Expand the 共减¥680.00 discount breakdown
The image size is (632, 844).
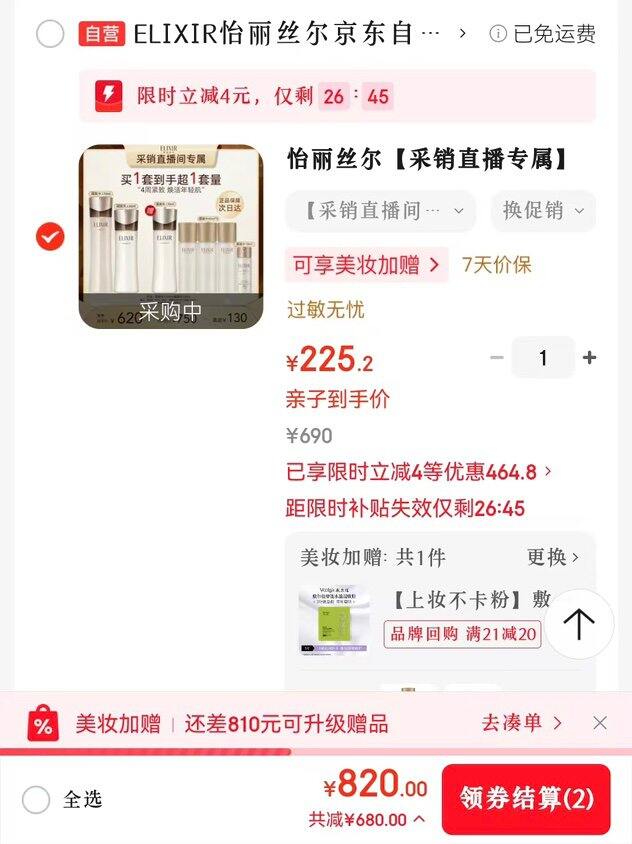(x=367, y=820)
